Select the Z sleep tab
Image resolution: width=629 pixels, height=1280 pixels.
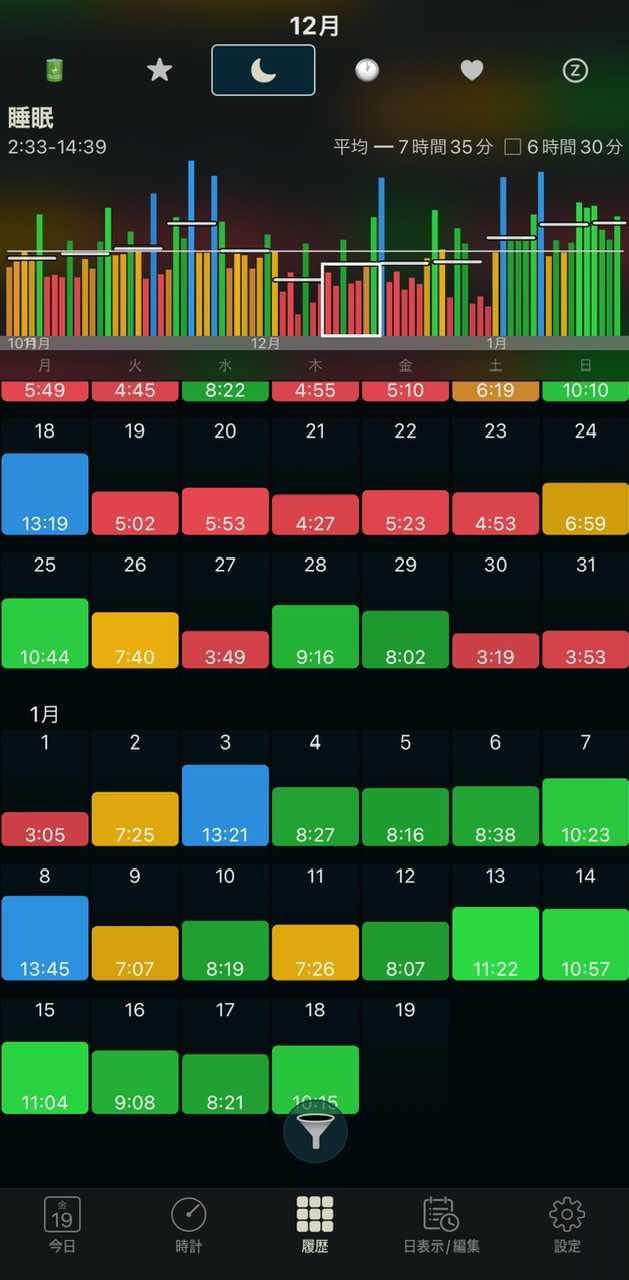[575, 70]
